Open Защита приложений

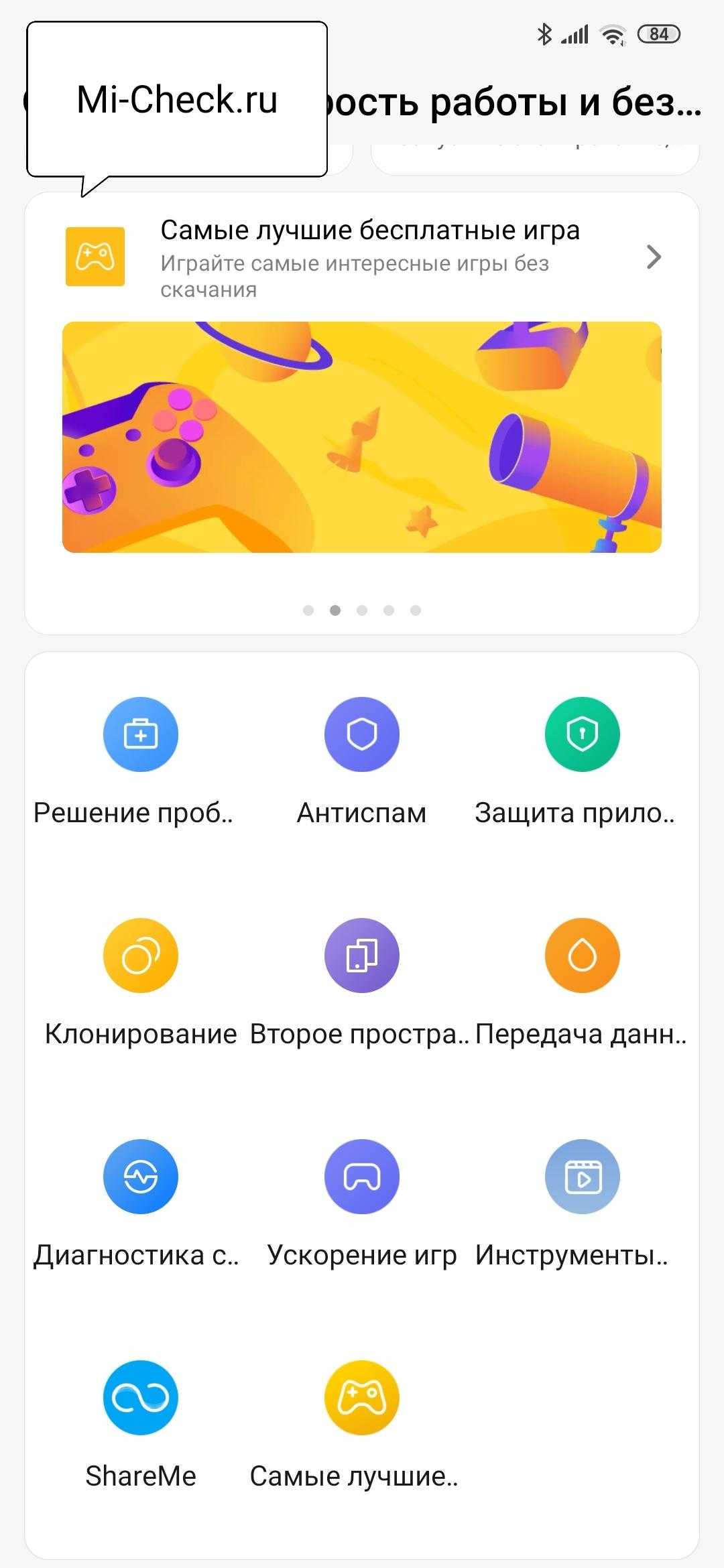(x=582, y=734)
